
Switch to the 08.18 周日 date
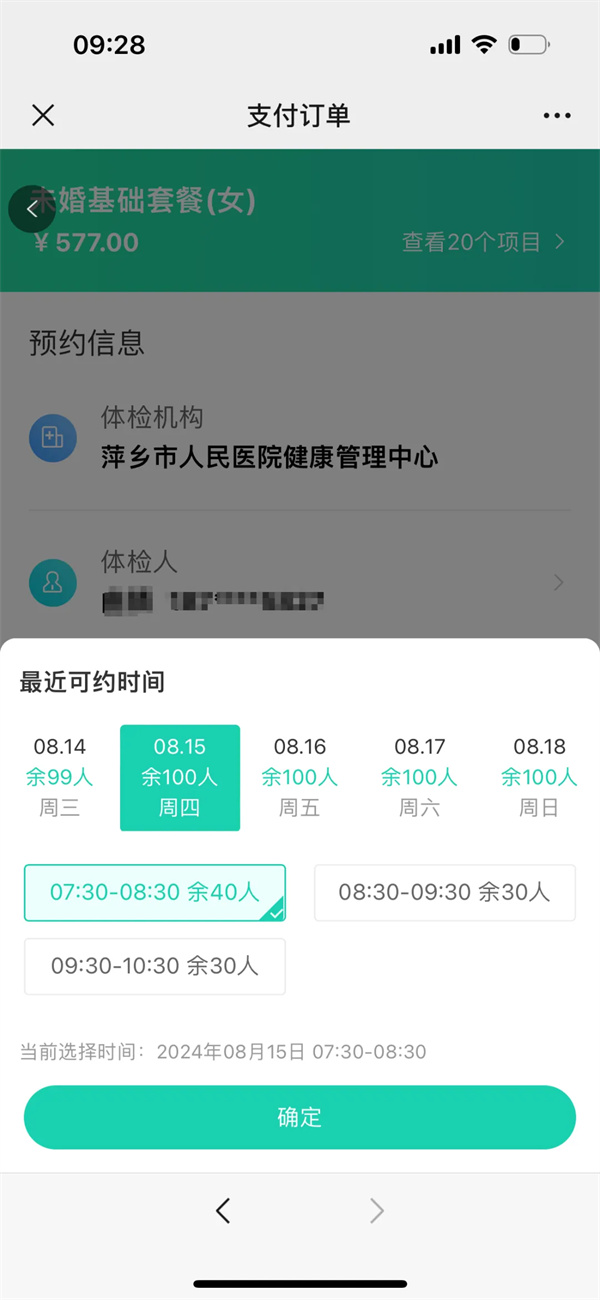coord(539,777)
